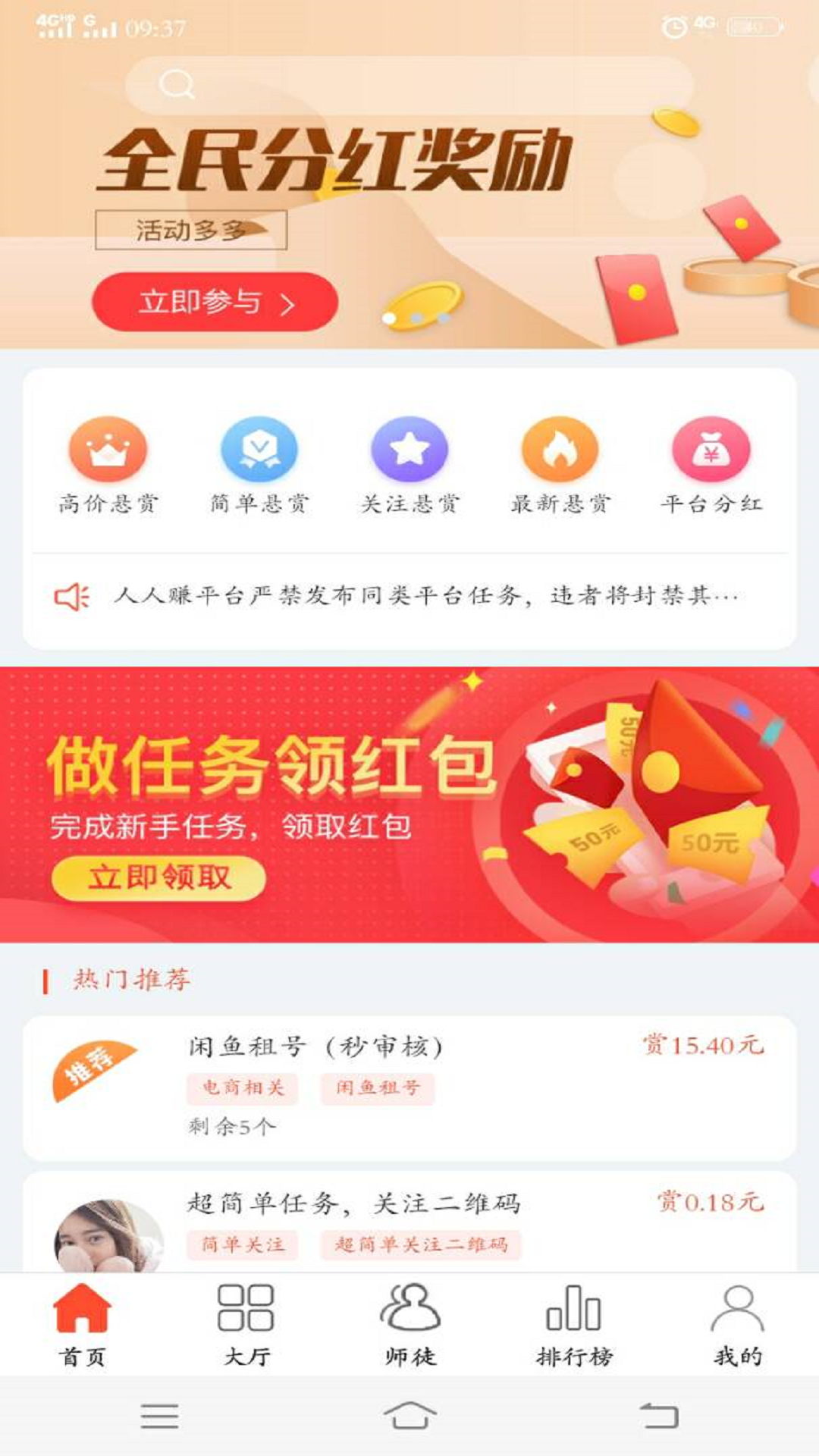The image size is (819, 1456).
Task: Open 平台分红 section
Action: tap(711, 464)
